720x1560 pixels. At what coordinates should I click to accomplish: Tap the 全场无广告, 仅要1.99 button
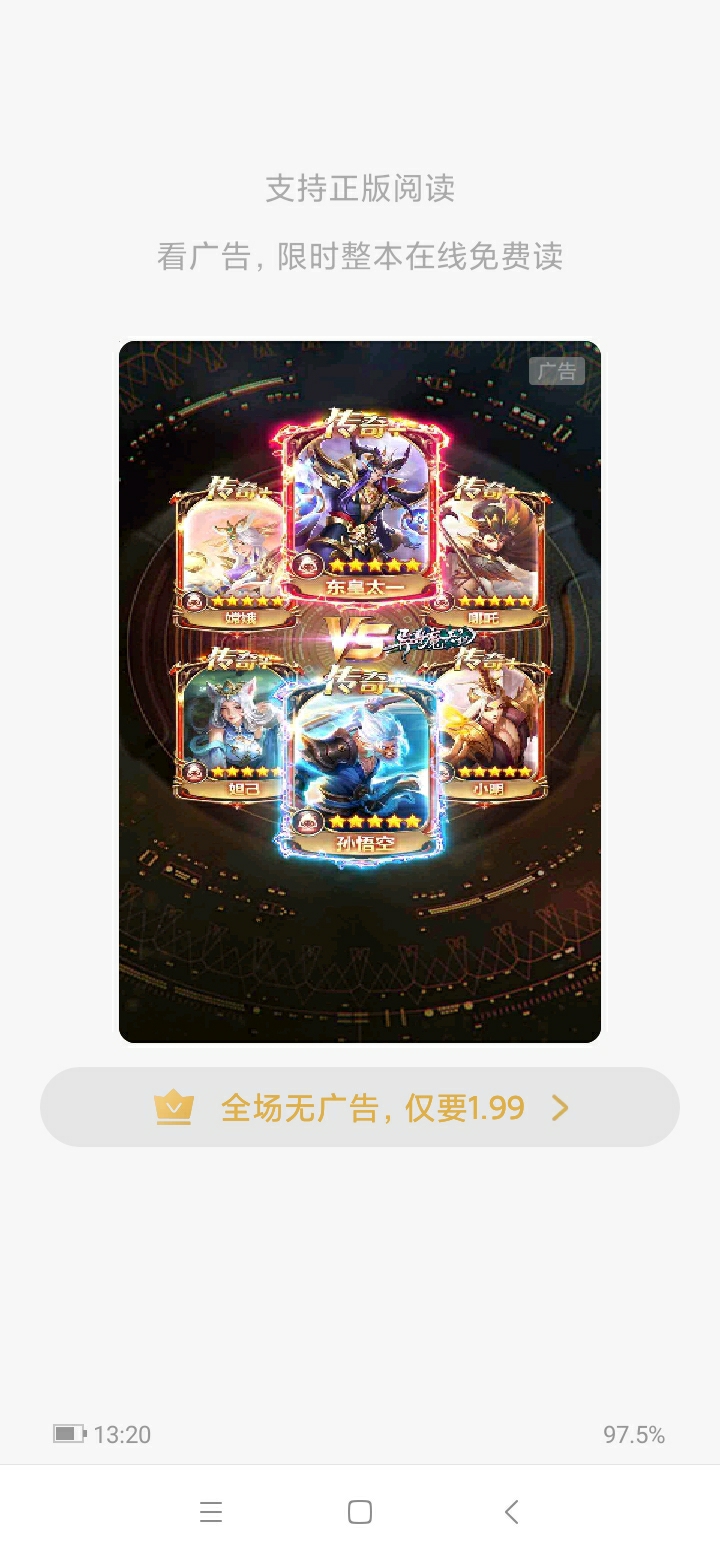(360, 1107)
